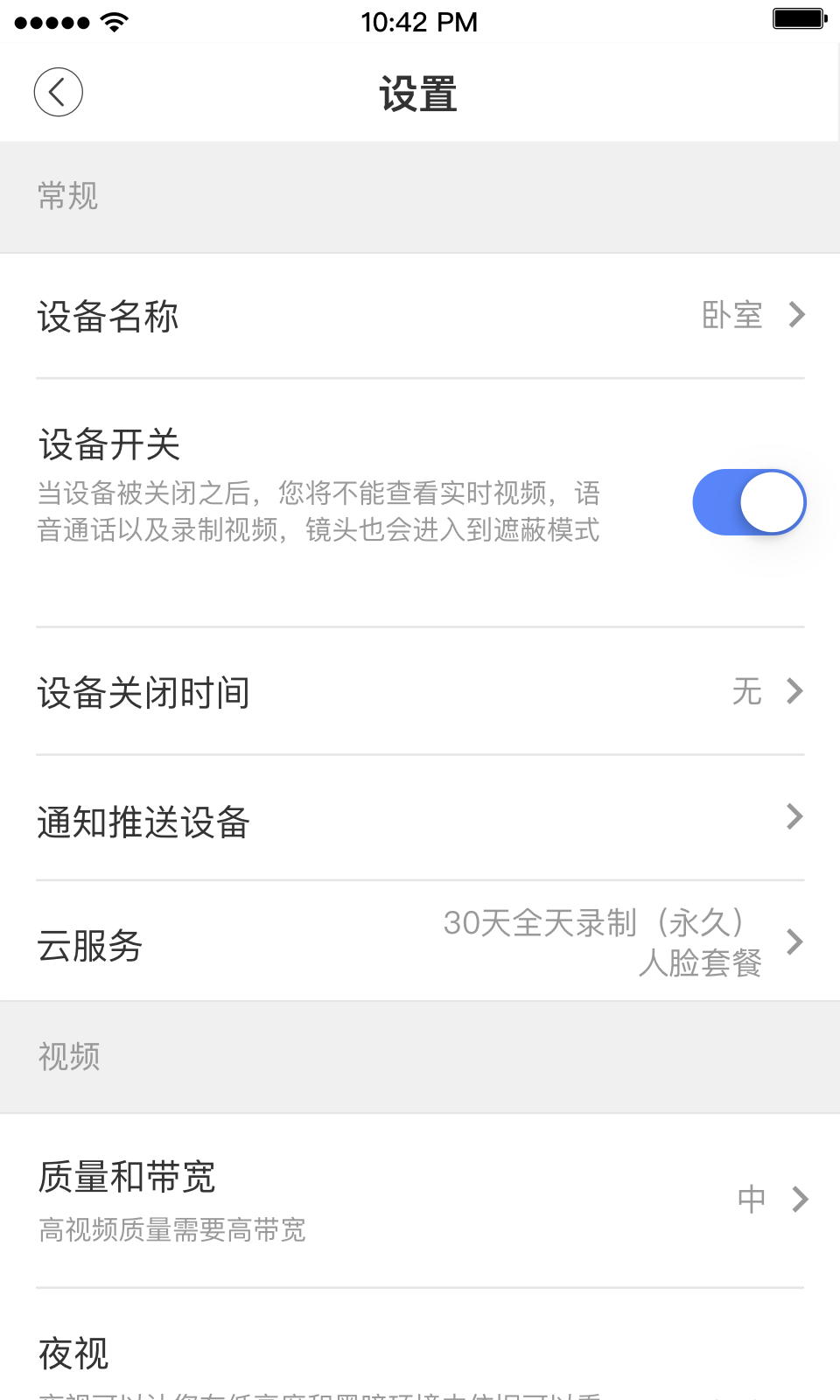Tap the back arrow to exit settings

coord(57,91)
